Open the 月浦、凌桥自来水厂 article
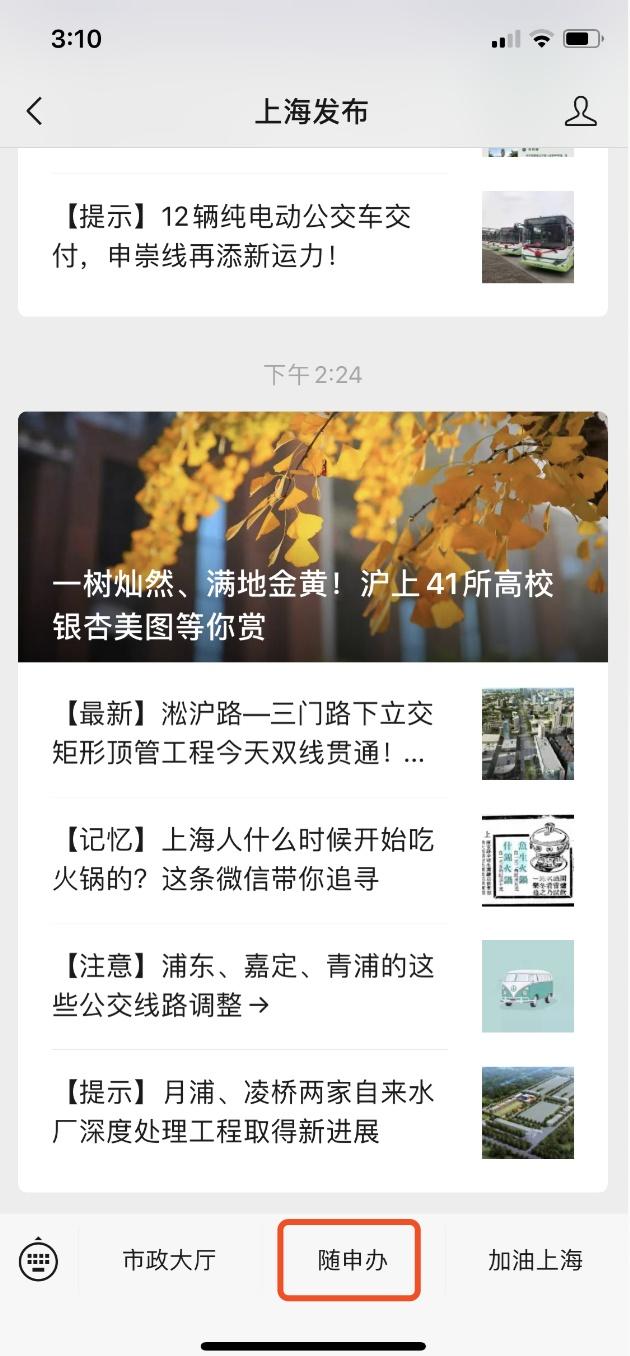This screenshot has height=1356, width=630. (243, 1111)
